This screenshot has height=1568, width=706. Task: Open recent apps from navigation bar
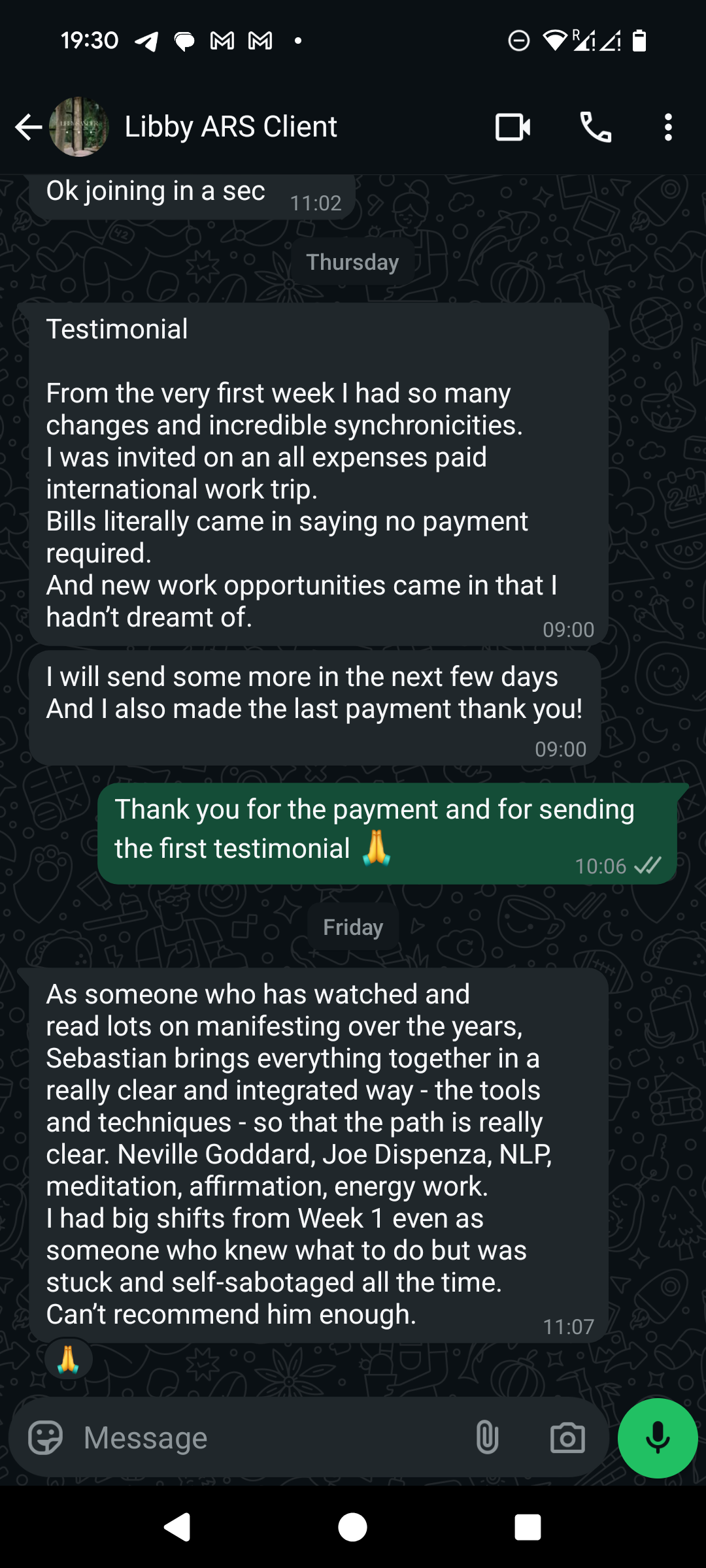[x=527, y=1527]
